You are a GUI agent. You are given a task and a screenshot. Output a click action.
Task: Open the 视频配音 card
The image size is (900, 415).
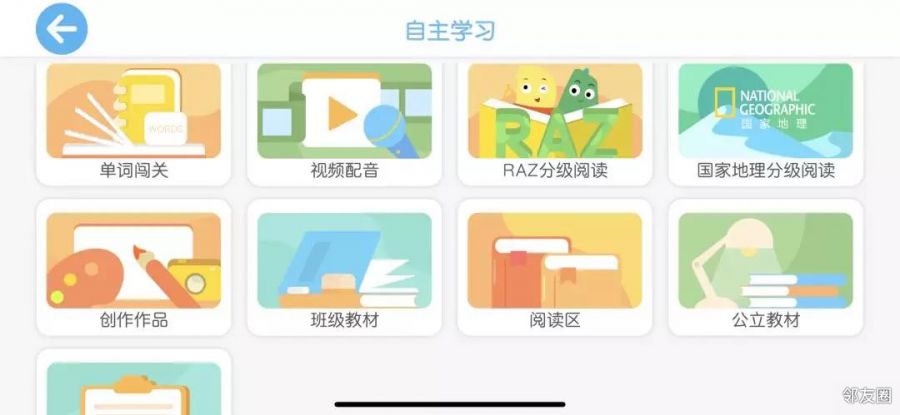pos(344,121)
